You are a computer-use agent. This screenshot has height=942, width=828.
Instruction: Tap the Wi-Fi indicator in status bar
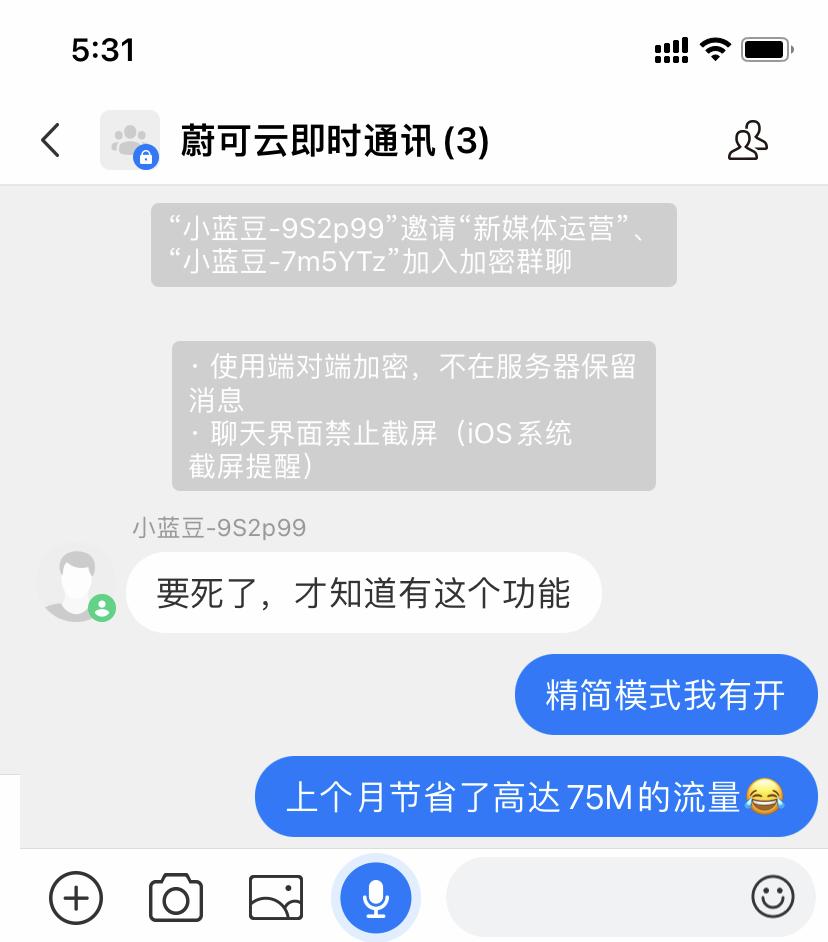(714, 47)
